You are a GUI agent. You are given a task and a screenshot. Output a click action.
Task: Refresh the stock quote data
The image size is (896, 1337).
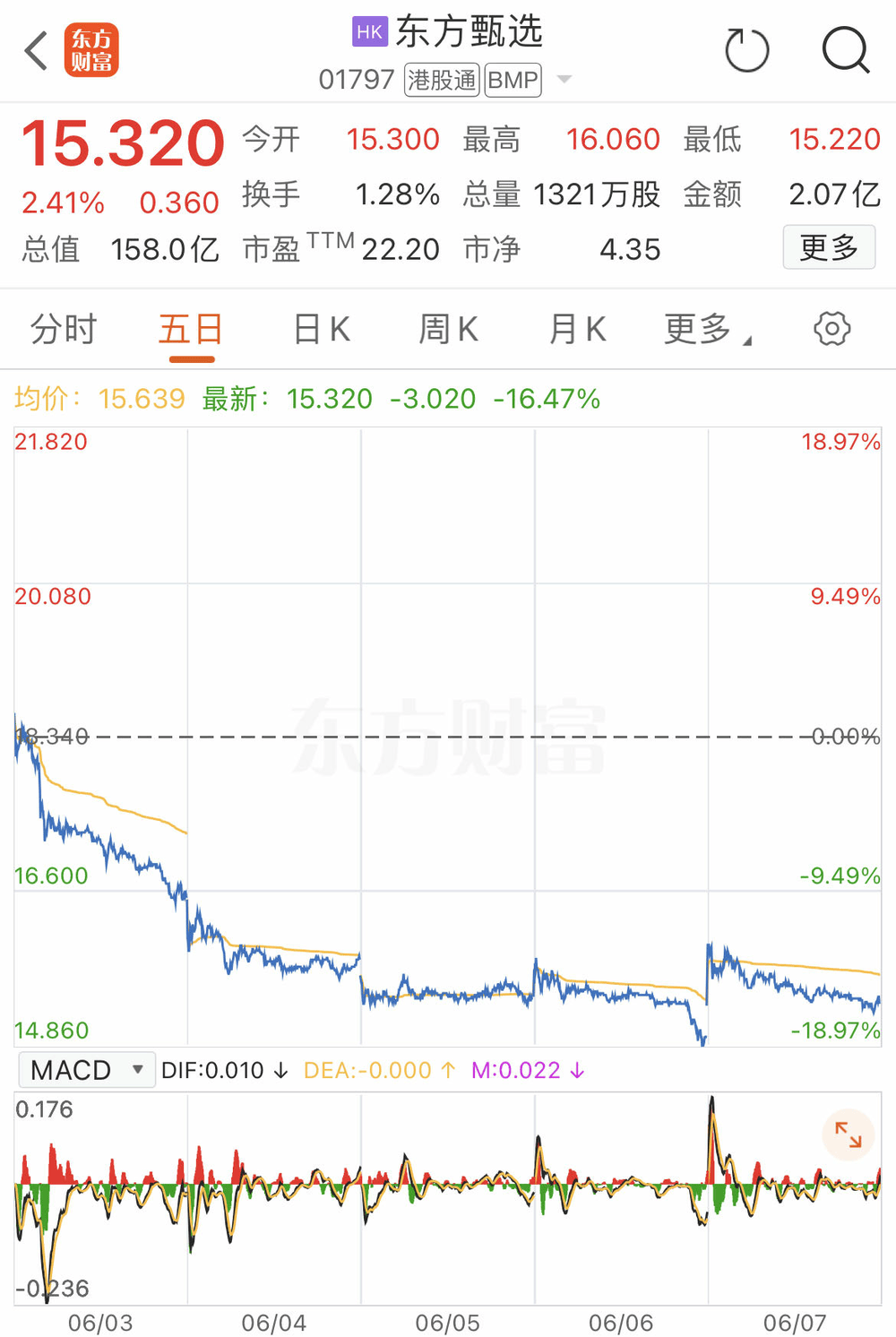coord(746,50)
